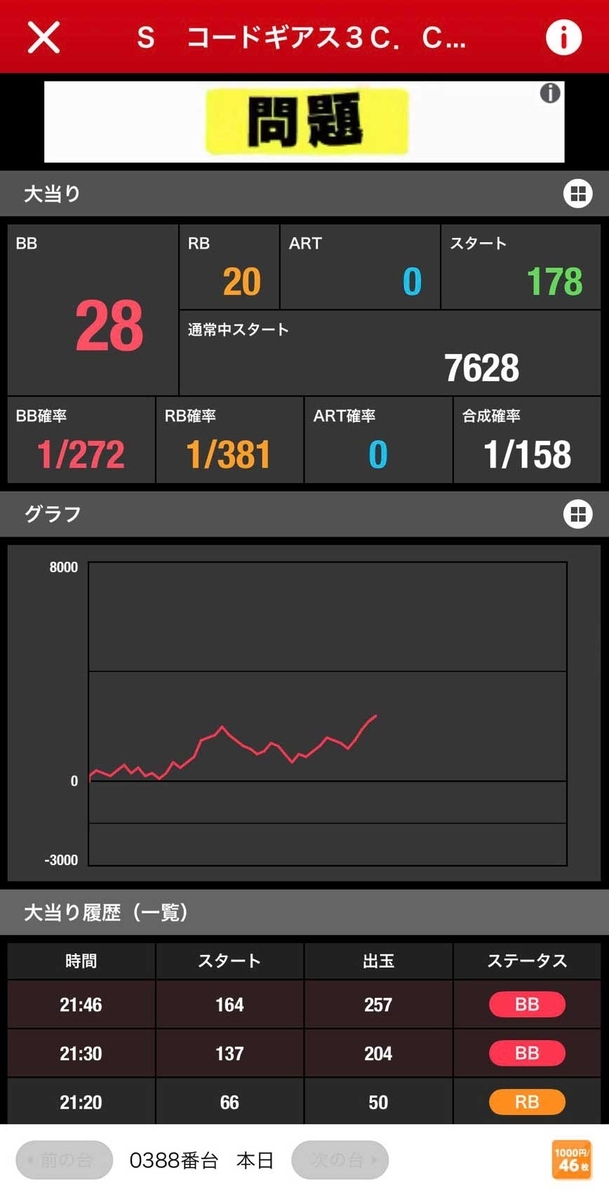Viewport: 609px width, 1200px height.
Task: Go to the next machine (次の台)
Action: [x=340, y=1161]
